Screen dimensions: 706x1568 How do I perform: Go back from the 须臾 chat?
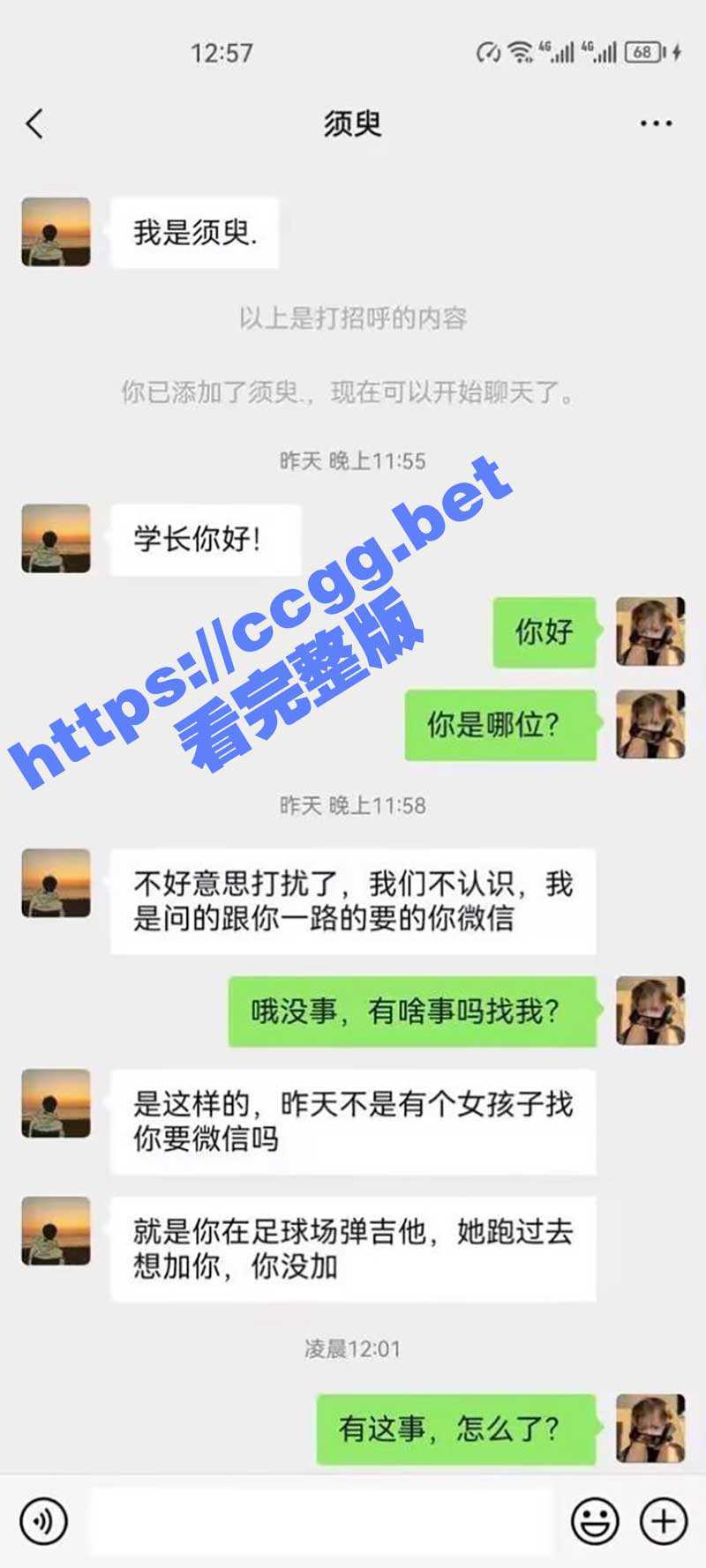tap(35, 124)
